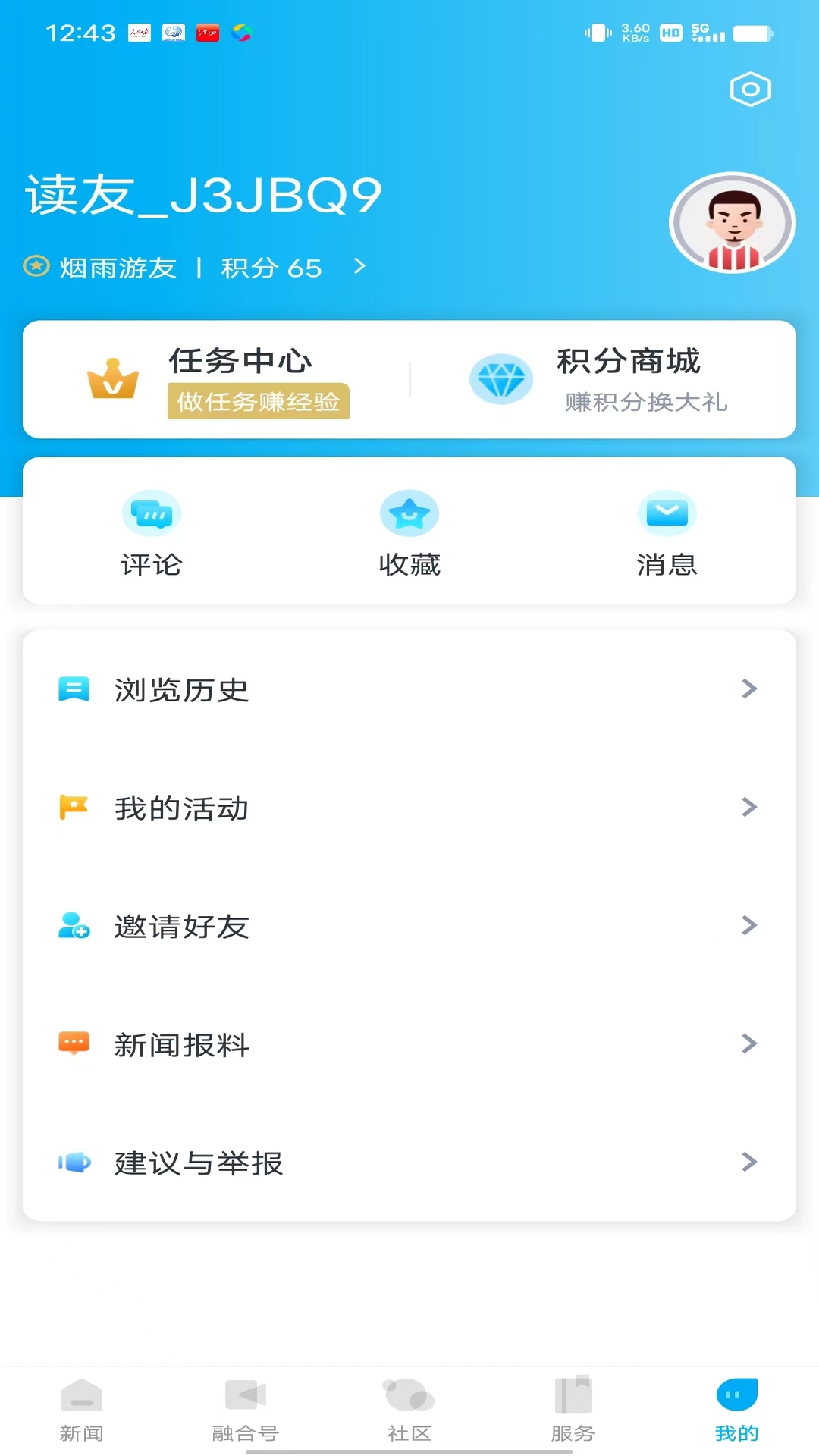Open the 服务 tab
The image size is (819, 1456).
573,1412
